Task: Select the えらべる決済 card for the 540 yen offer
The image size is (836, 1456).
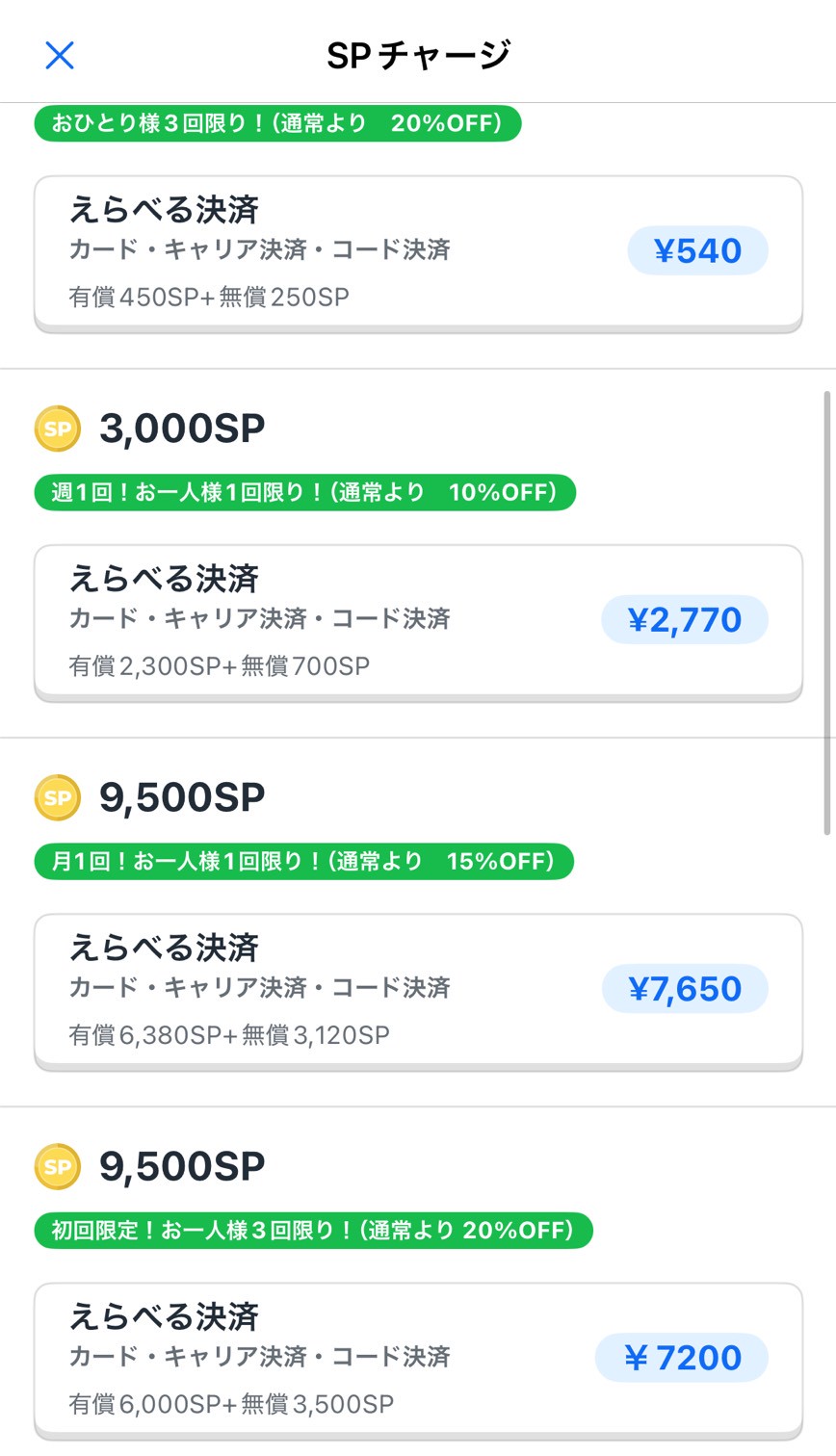Action: (x=418, y=250)
